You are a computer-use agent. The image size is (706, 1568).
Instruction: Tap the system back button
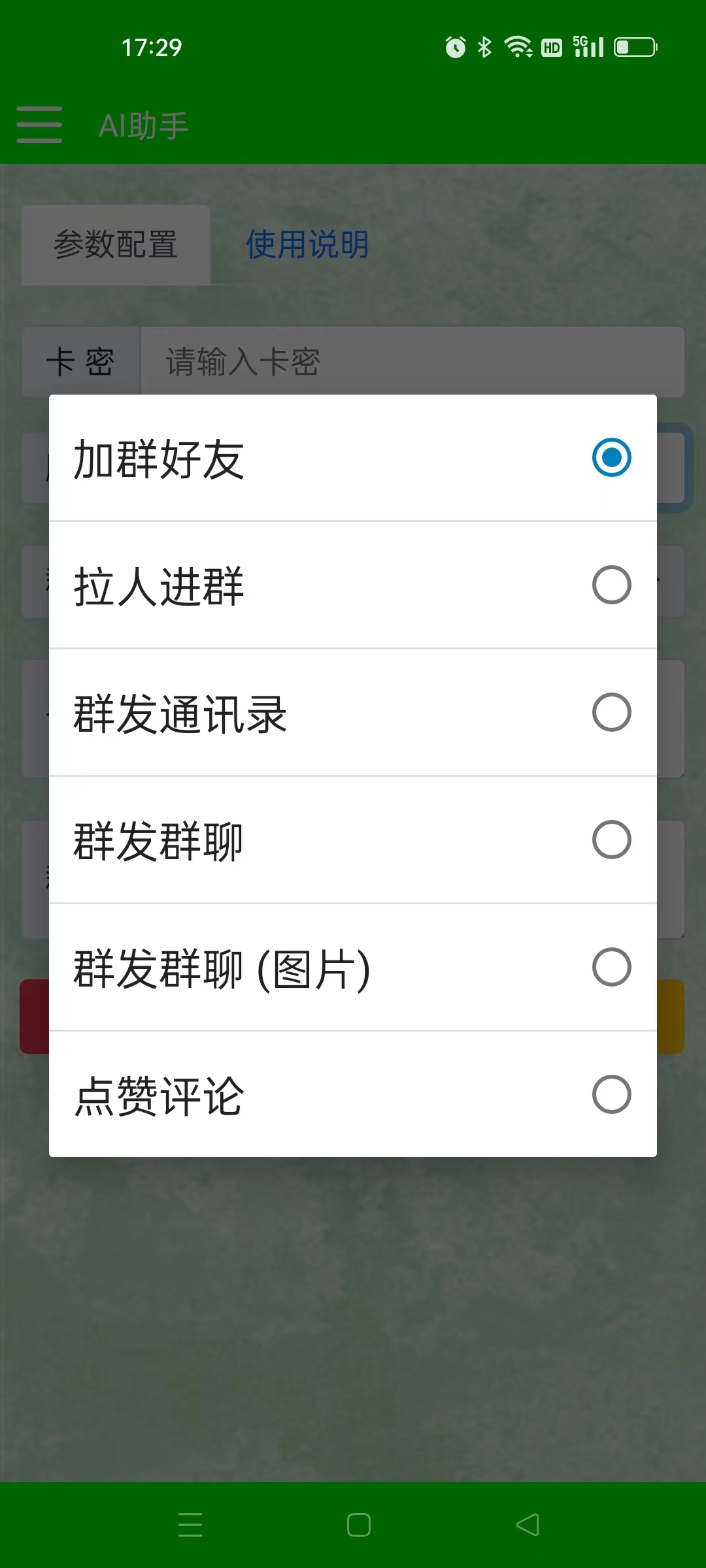tap(528, 1525)
